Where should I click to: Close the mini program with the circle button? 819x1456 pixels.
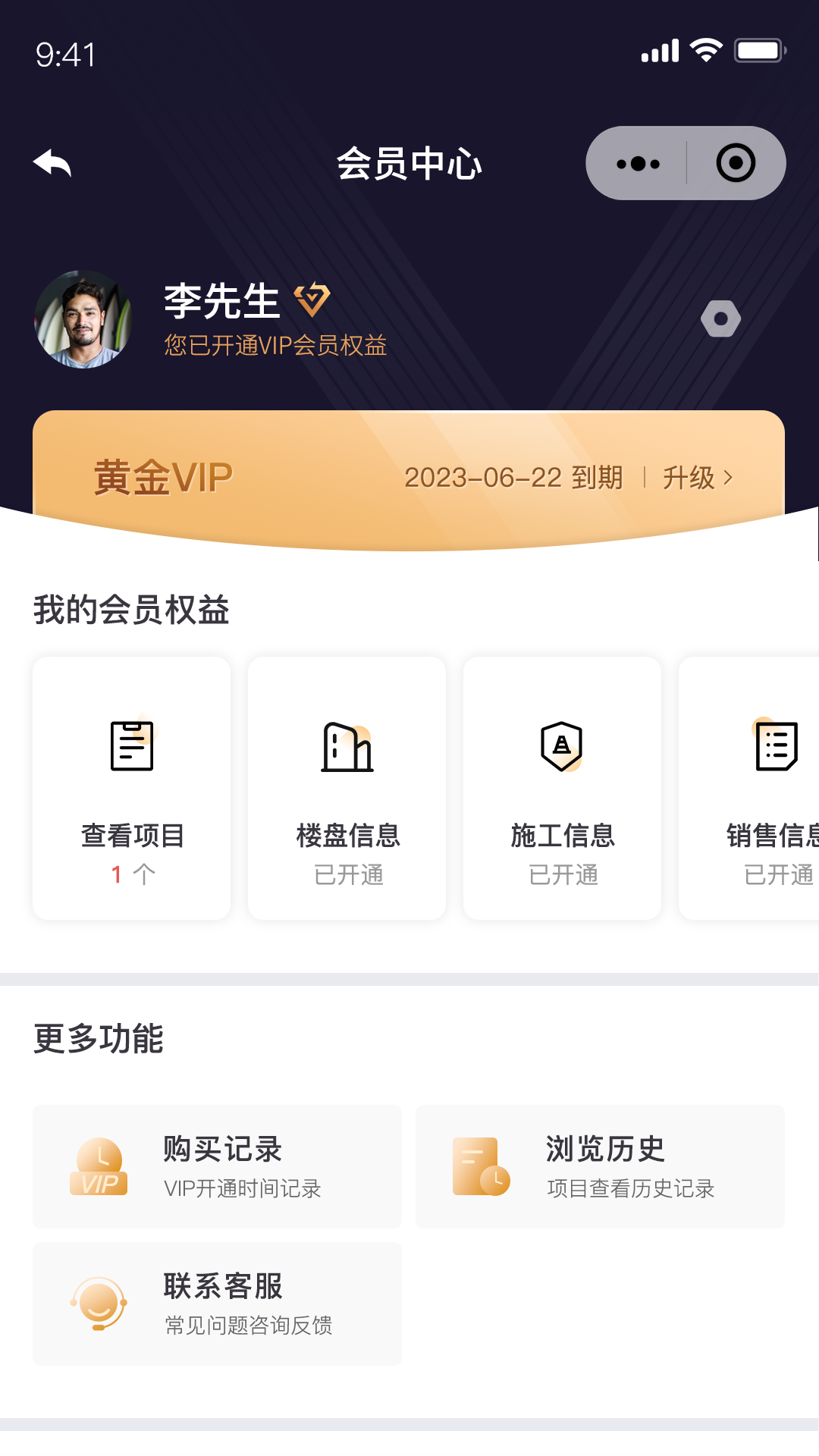click(736, 164)
